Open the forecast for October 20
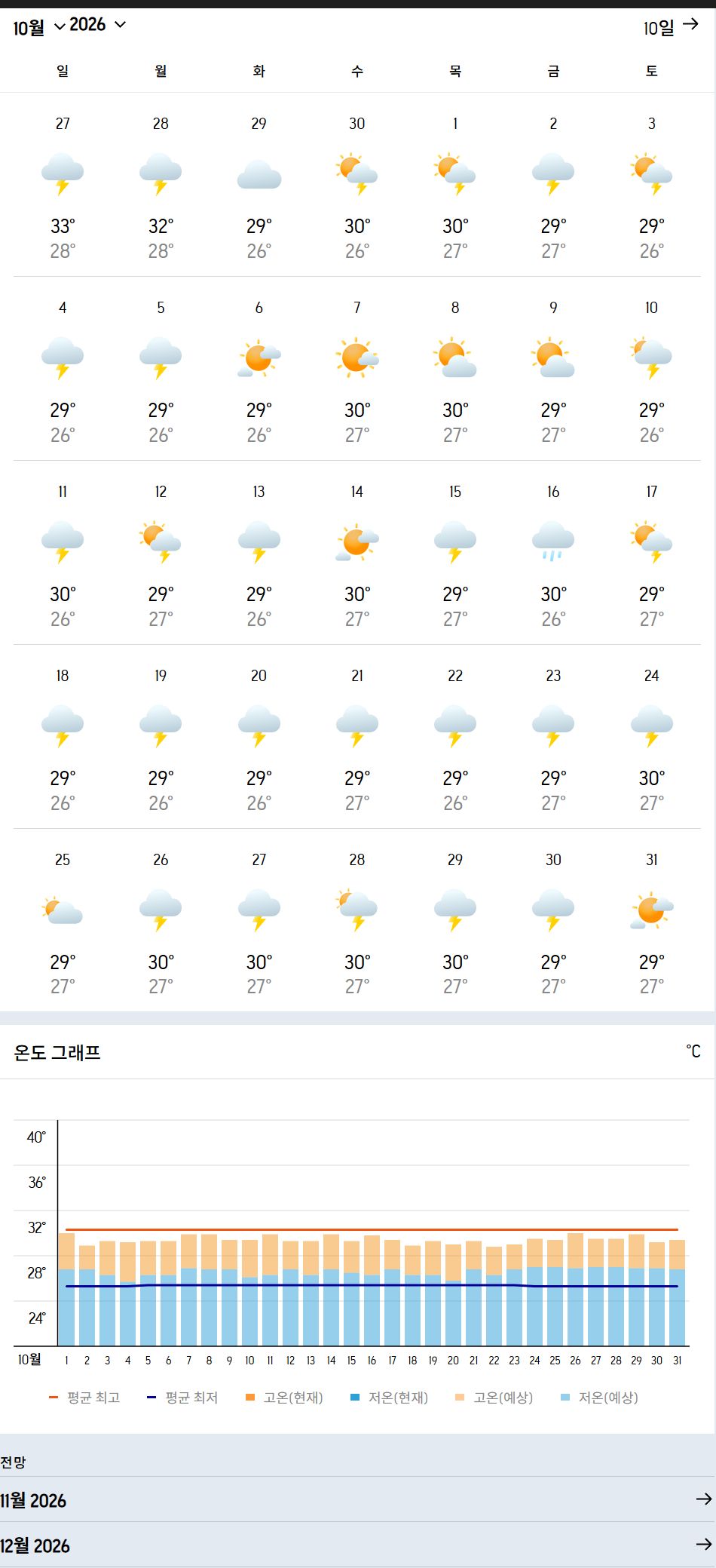The width and height of the screenshot is (716, 1568). pos(259,738)
